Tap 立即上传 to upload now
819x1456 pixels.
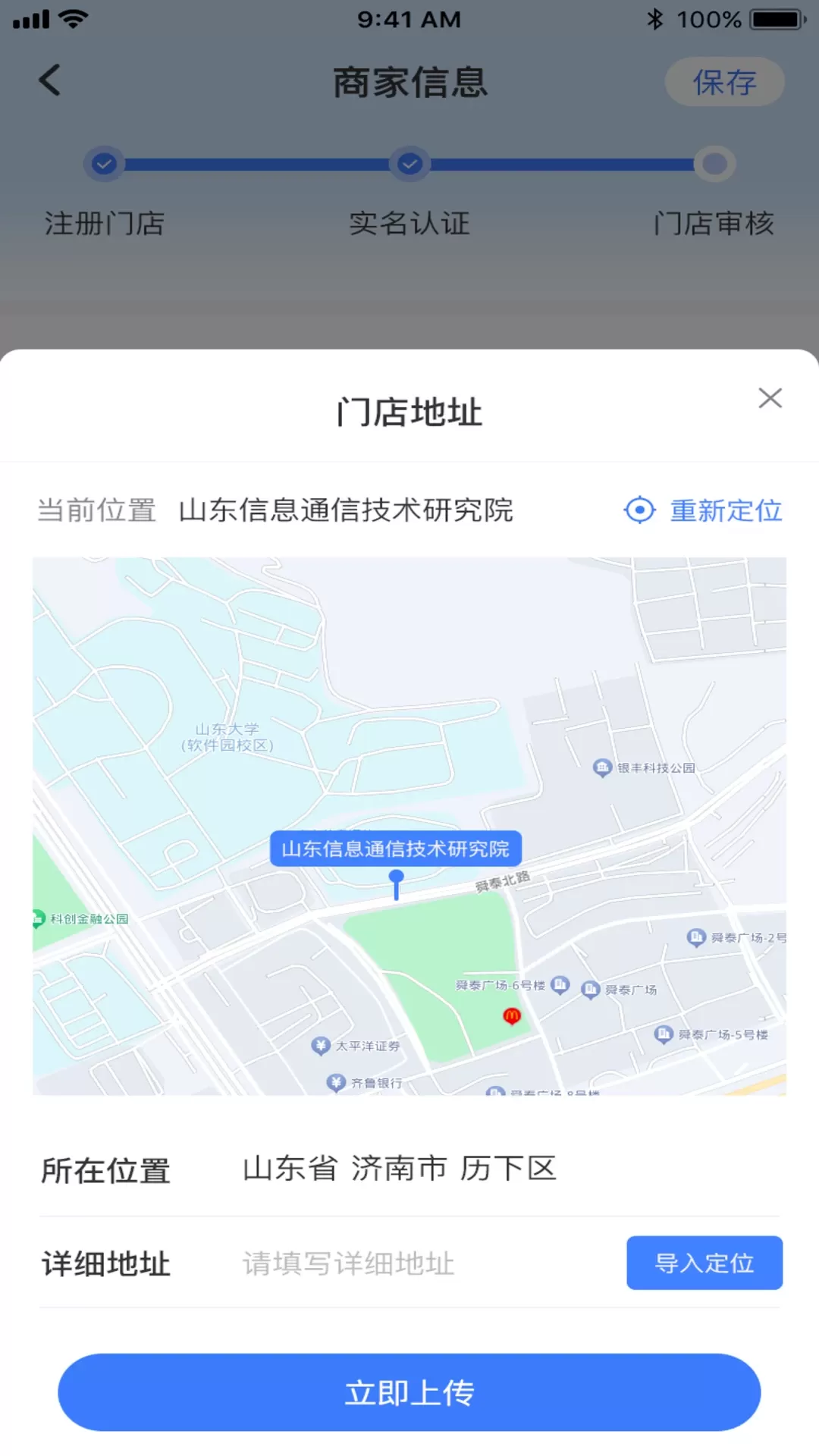[409, 1392]
